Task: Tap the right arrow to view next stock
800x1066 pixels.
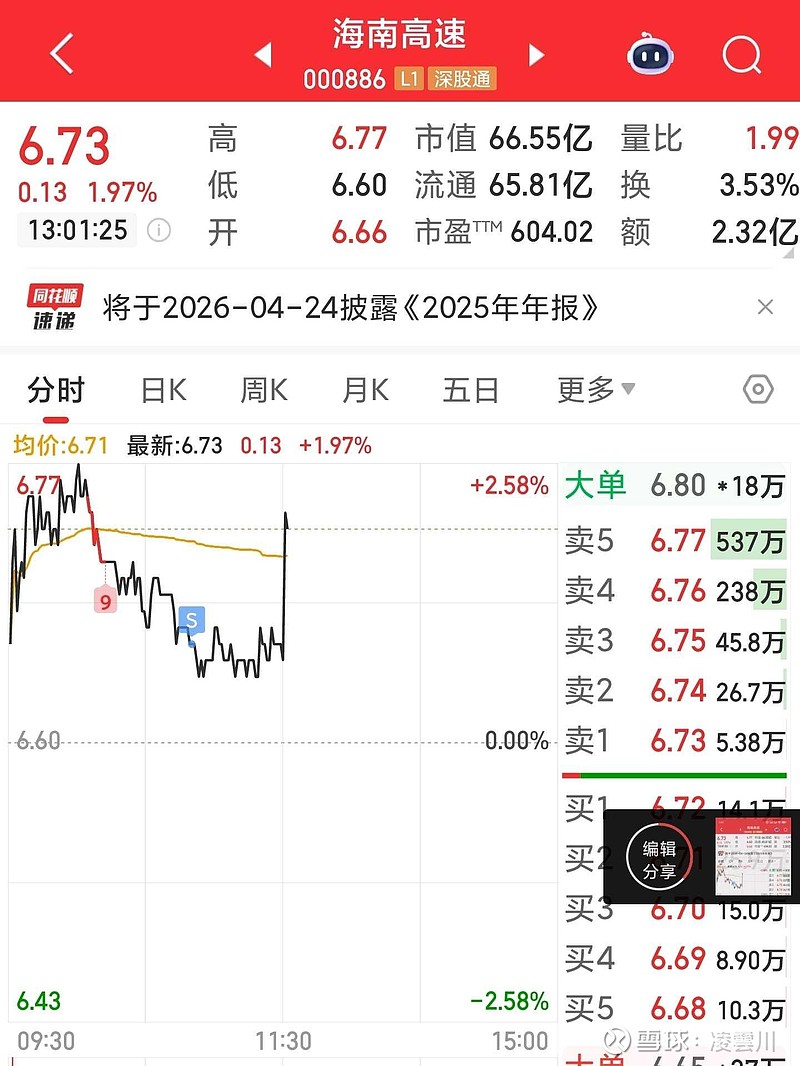Action: coord(537,55)
